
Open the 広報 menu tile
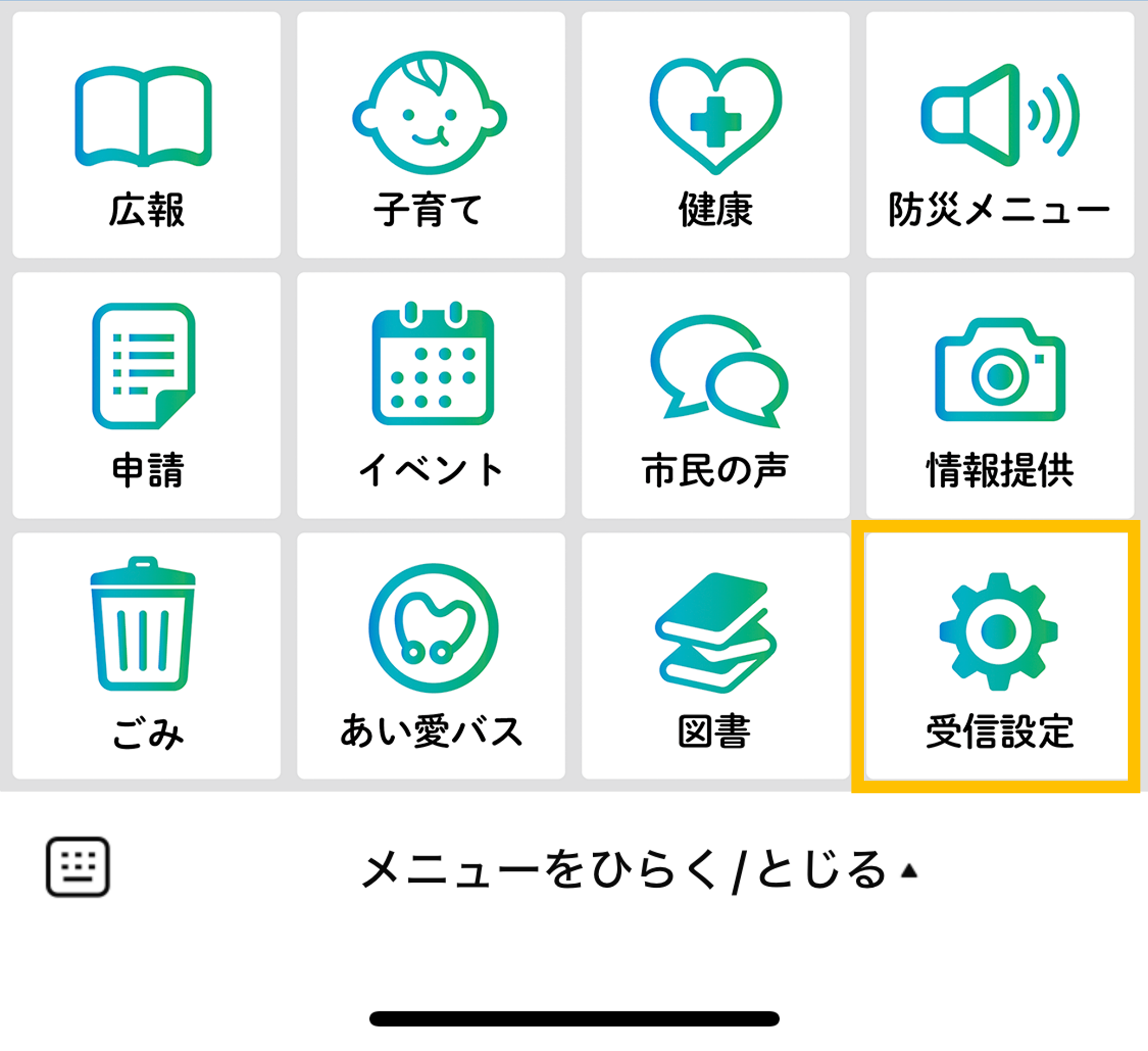(x=147, y=135)
